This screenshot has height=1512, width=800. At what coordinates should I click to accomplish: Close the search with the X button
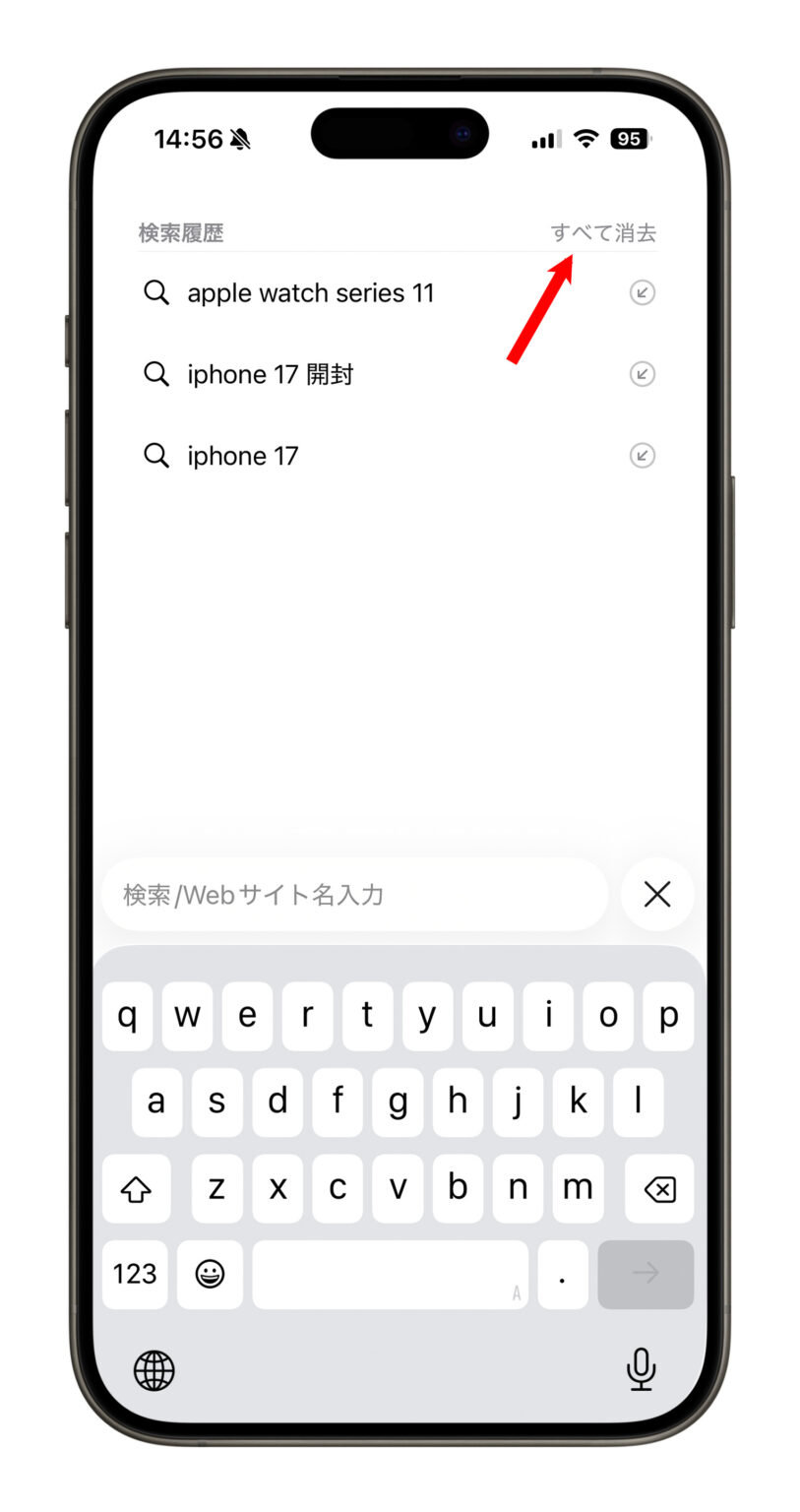pos(657,894)
